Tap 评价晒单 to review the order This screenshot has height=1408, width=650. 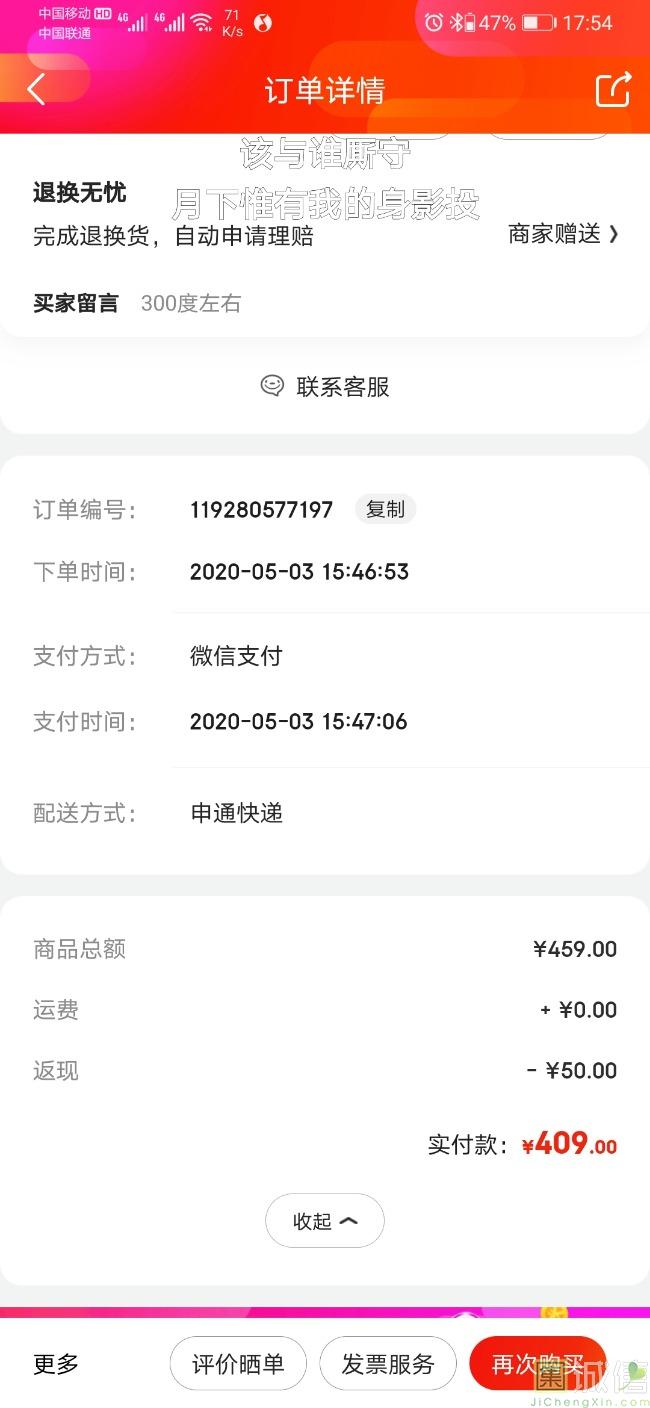pos(238,1364)
